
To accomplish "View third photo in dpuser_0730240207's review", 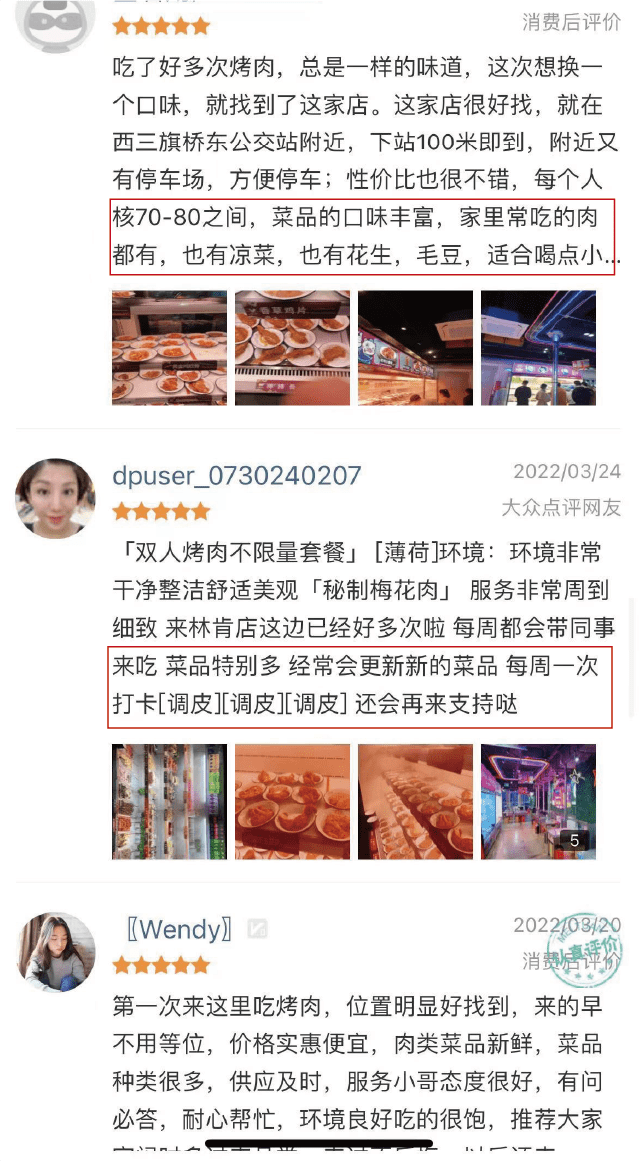I will (x=415, y=801).
